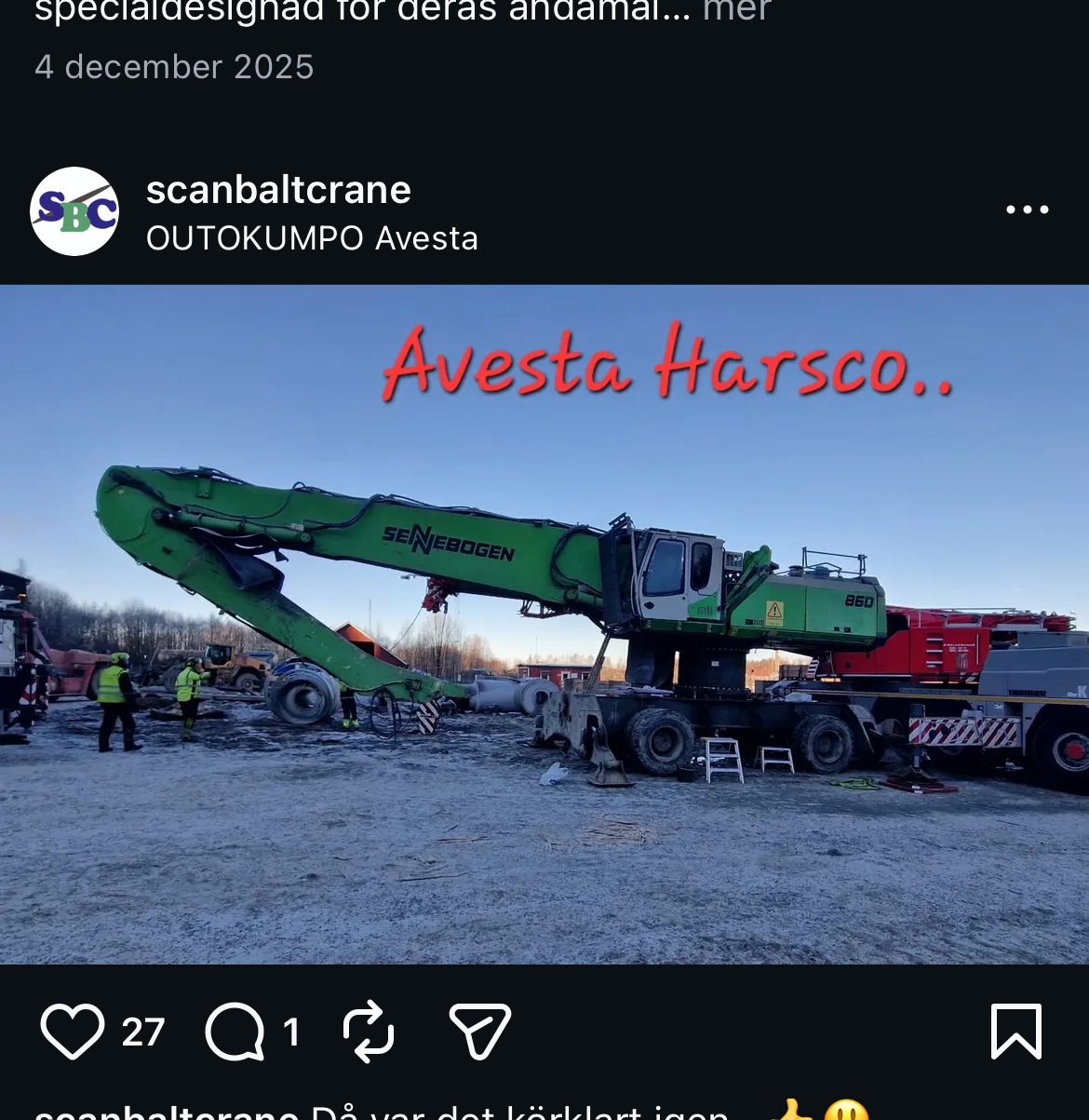The width and height of the screenshot is (1089, 1120).
Task: Like the scanbaltcrane post
Action: click(73, 1032)
